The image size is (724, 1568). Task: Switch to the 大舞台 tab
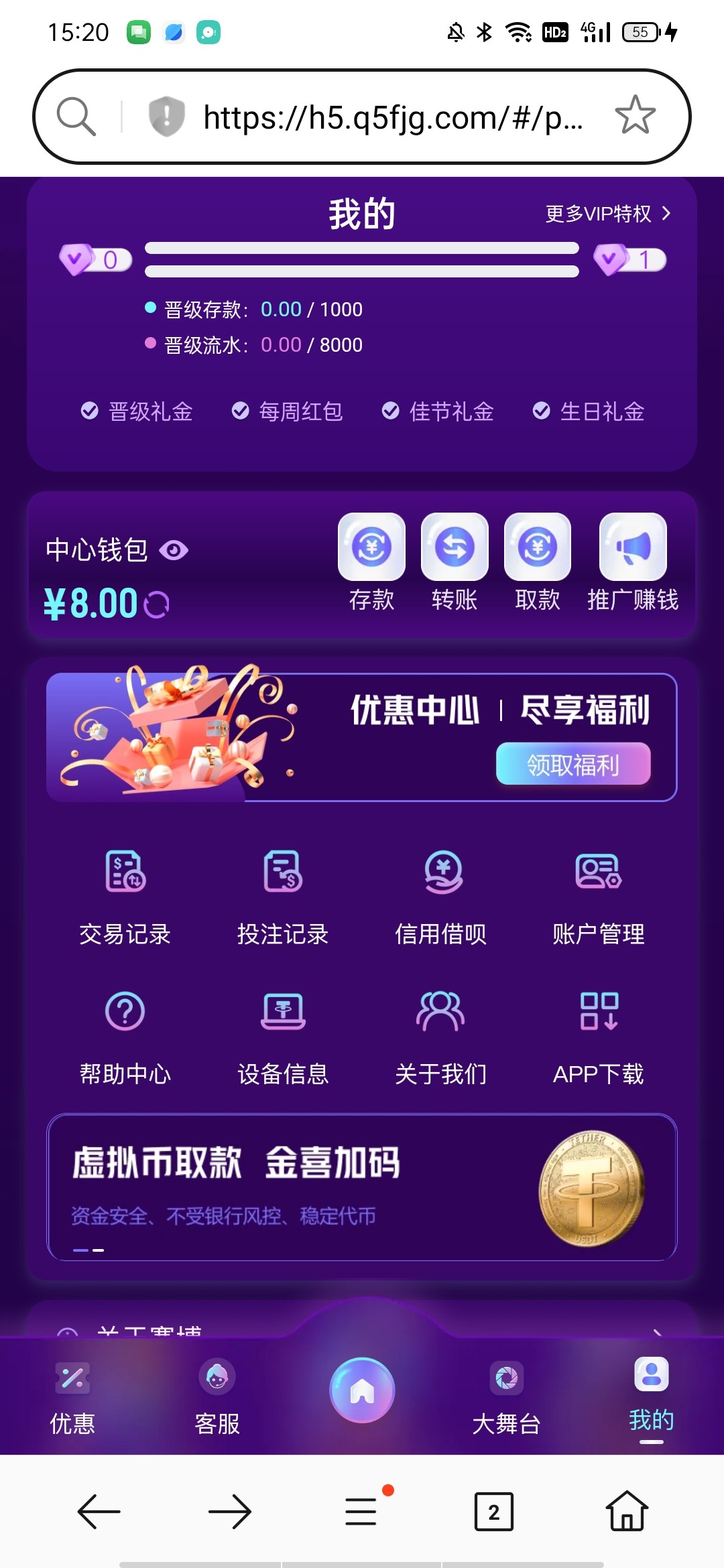506,1394
